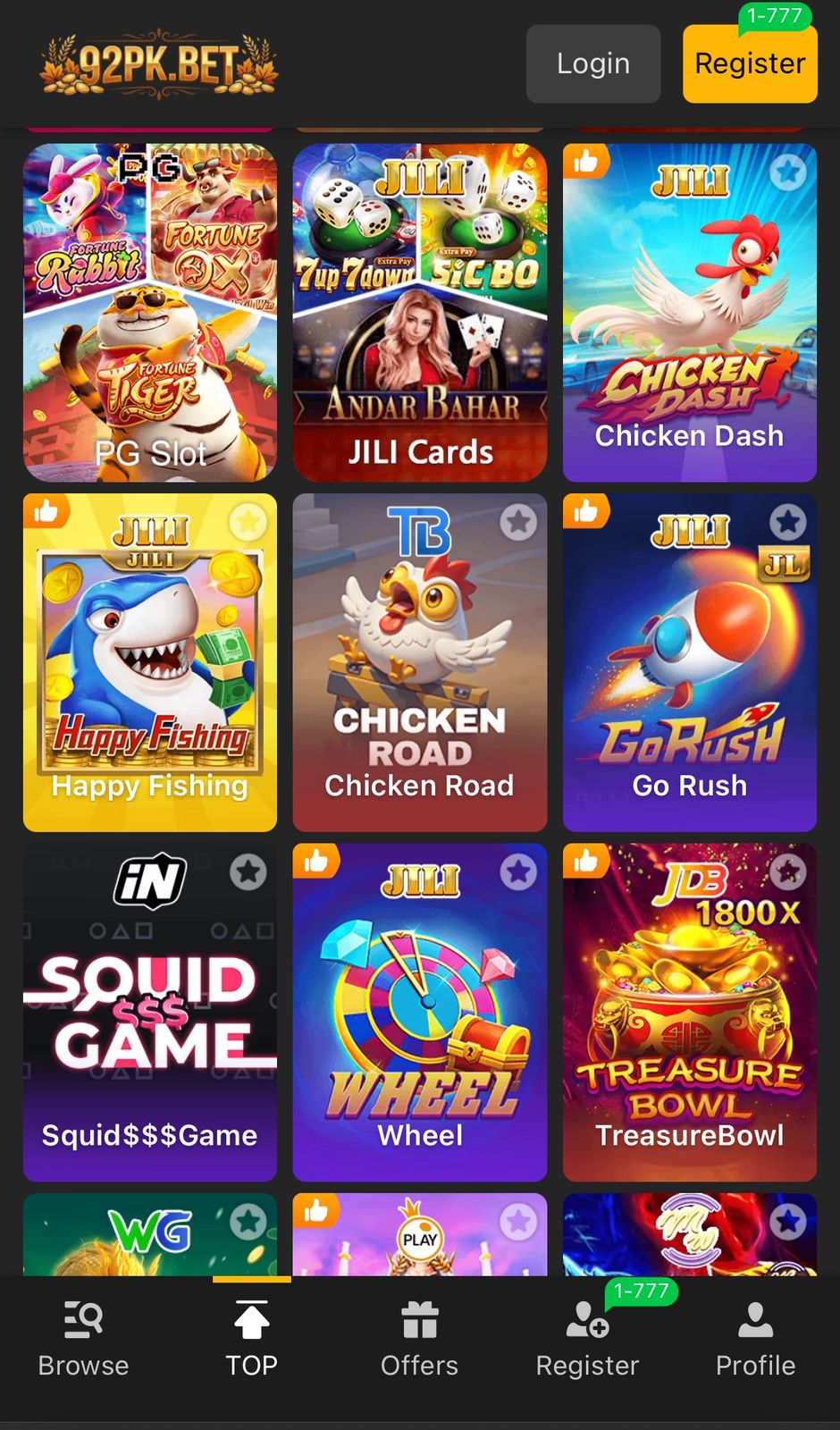Image resolution: width=840 pixels, height=1430 pixels.
Task: Tap the yellow Register button at top
Action: point(749,63)
